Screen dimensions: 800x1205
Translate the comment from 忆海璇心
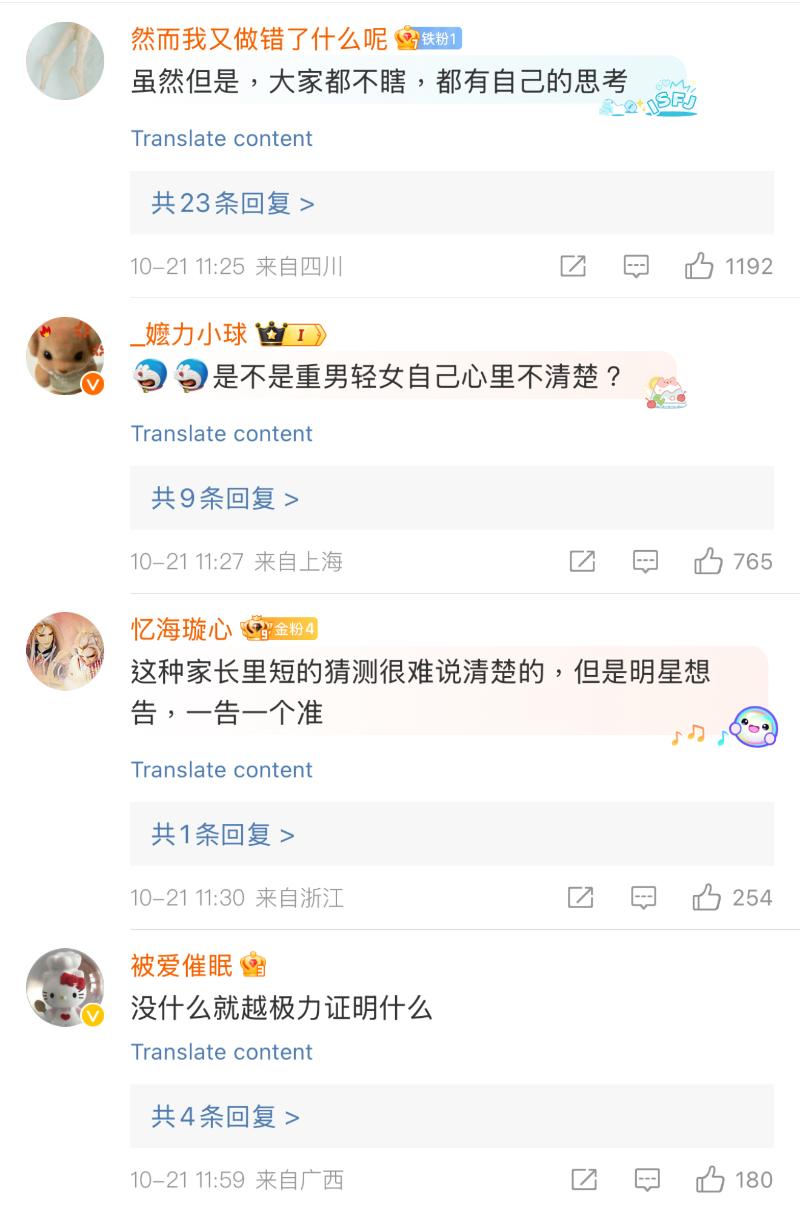click(x=222, y=769)
